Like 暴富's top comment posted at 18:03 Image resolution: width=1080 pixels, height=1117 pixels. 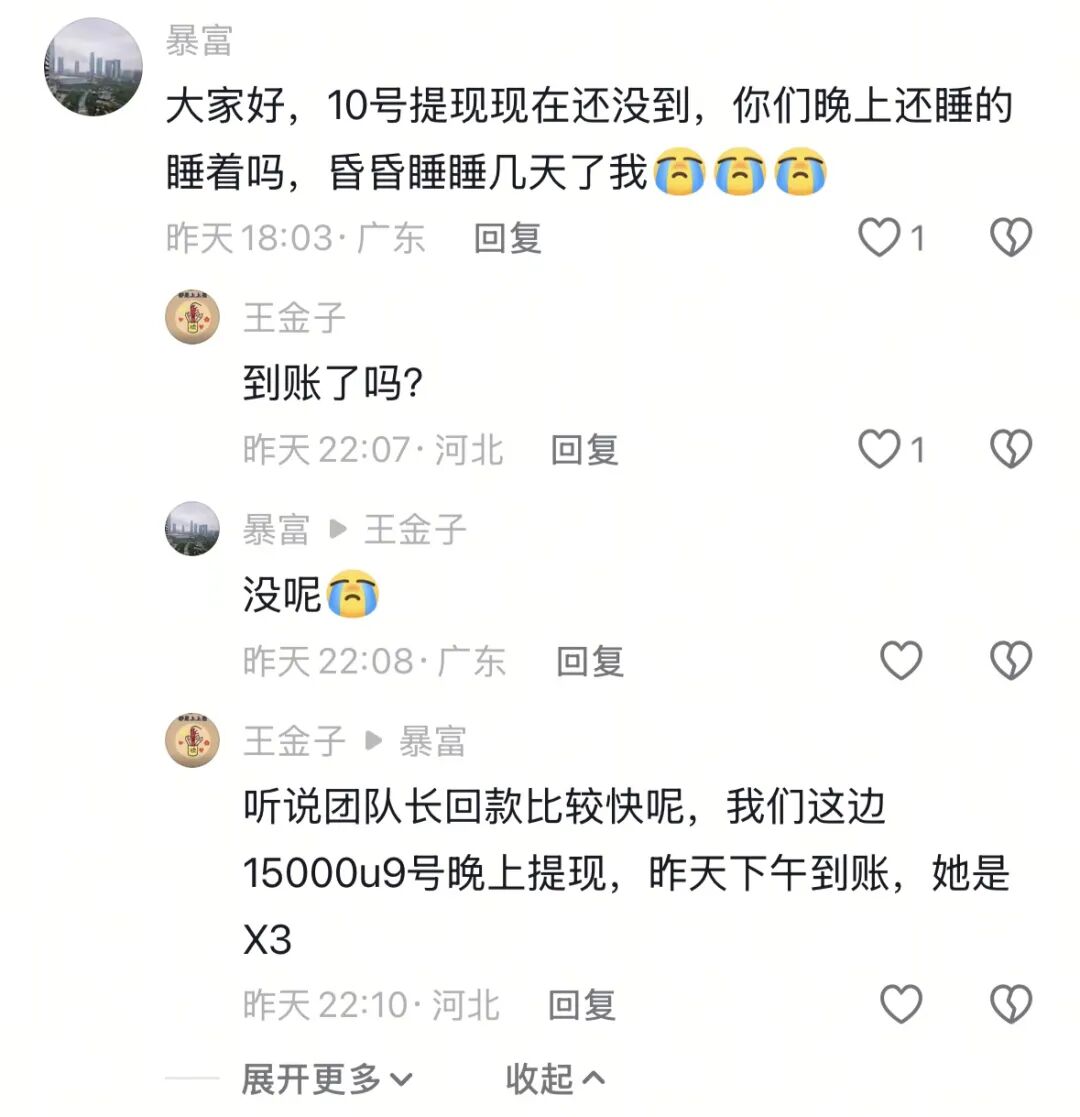(881, 238)
